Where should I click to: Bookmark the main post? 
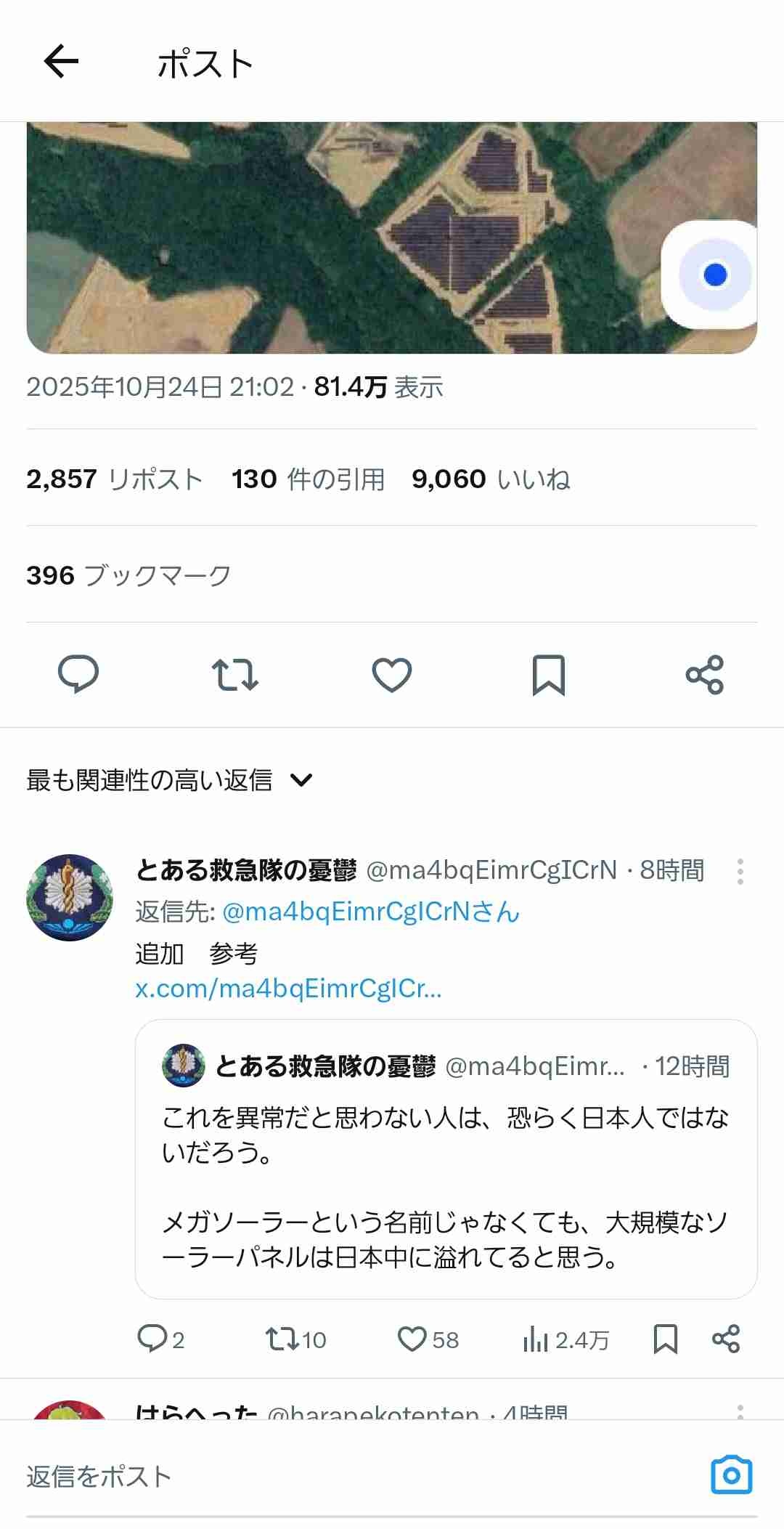tap(549, 674)
